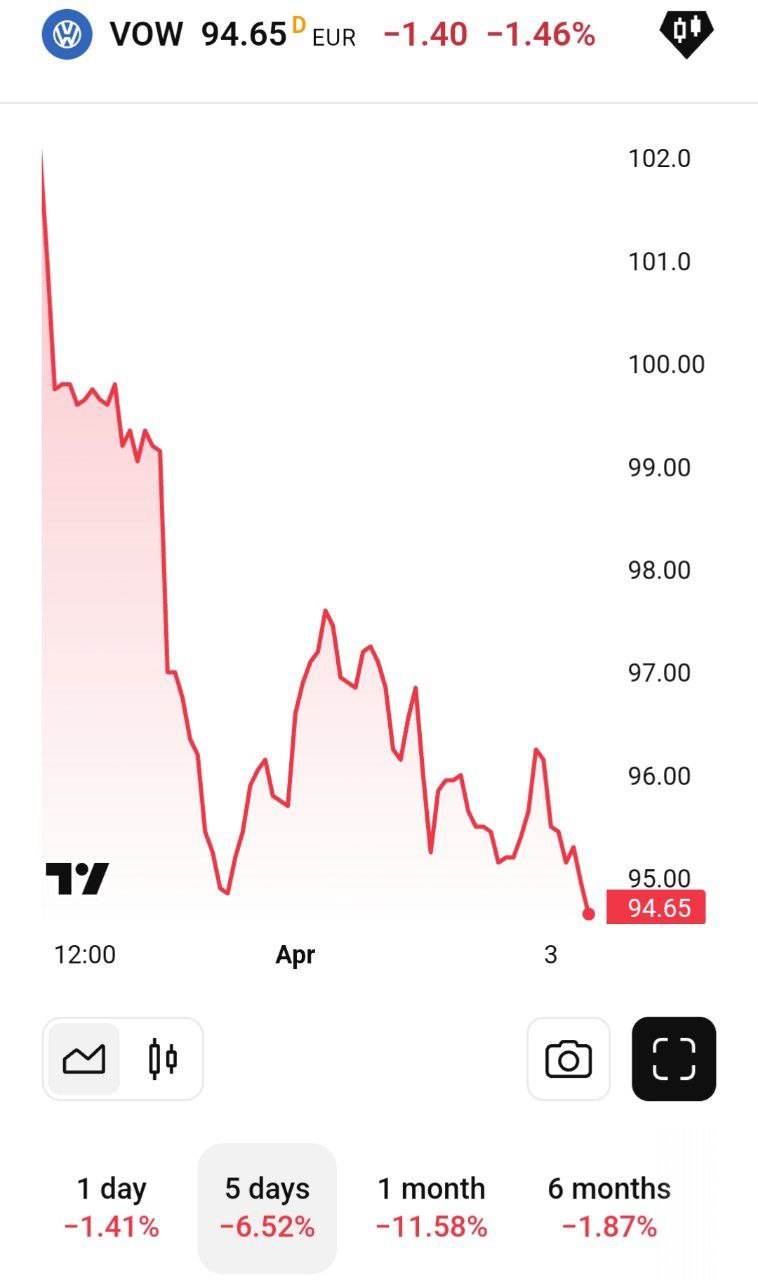The image size is (758, 1280).
Task: Switch to the line chart style
Action: (84, 1058)
